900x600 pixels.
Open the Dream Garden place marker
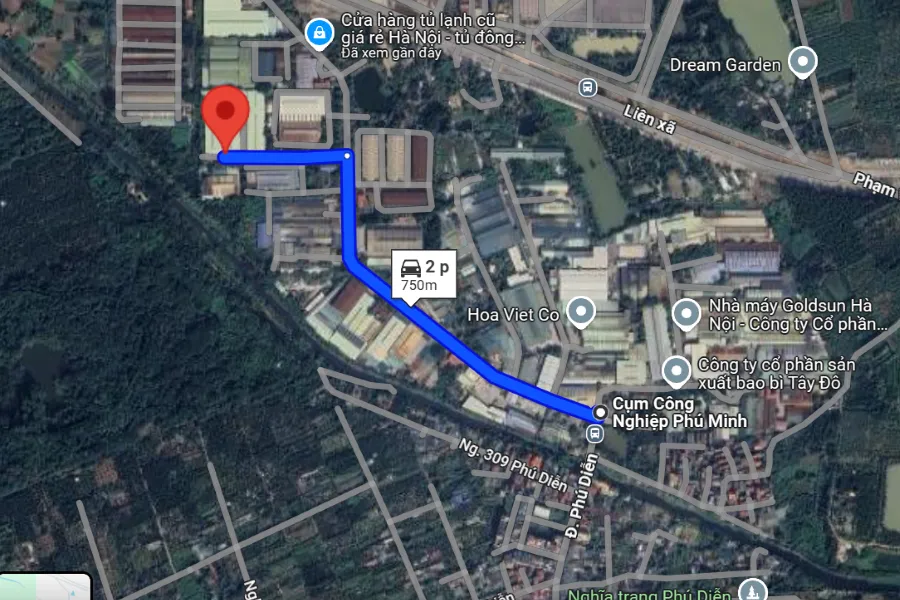tap(802, 63)
